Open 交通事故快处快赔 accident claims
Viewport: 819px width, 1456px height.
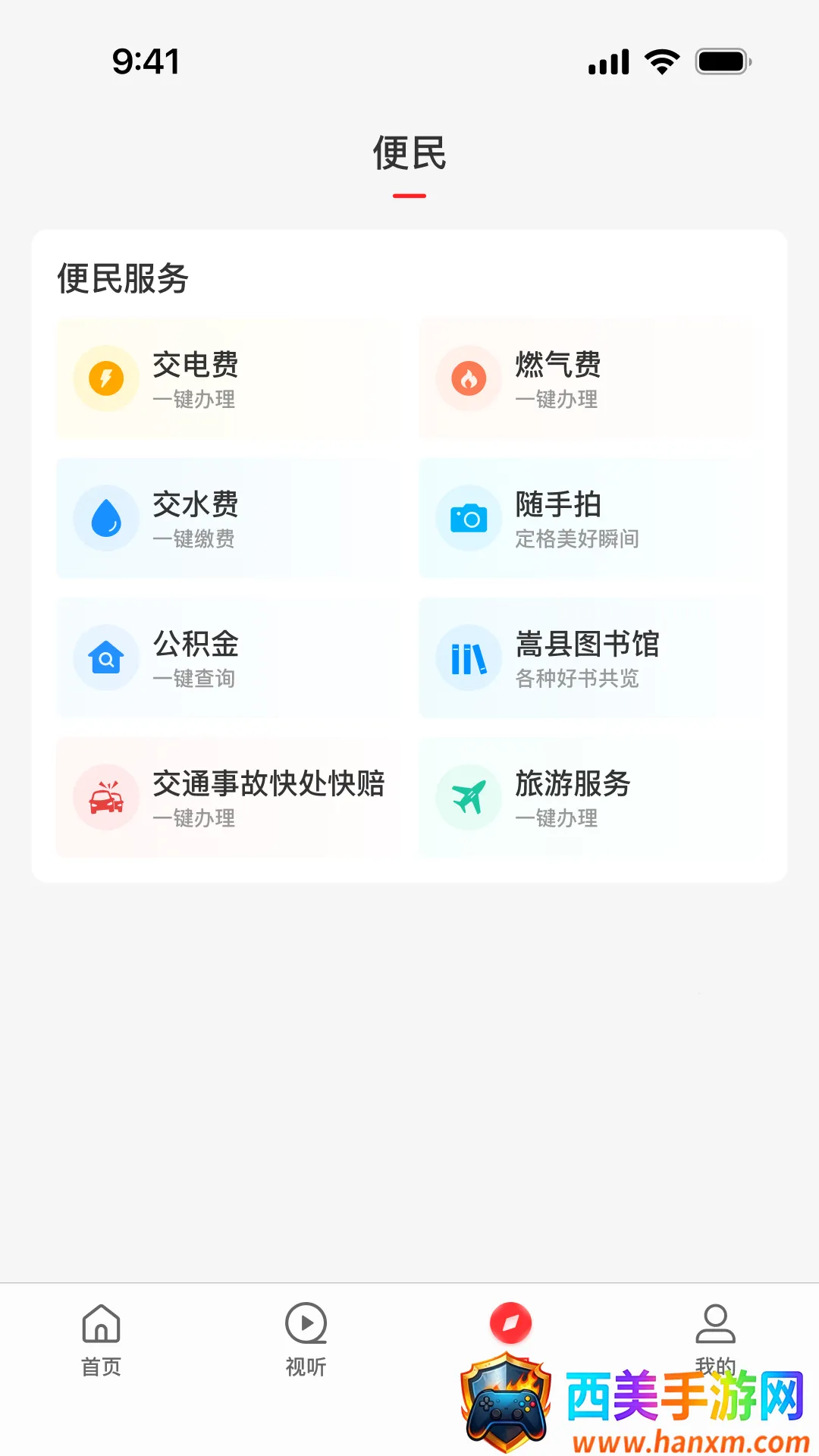click(227, 798)
